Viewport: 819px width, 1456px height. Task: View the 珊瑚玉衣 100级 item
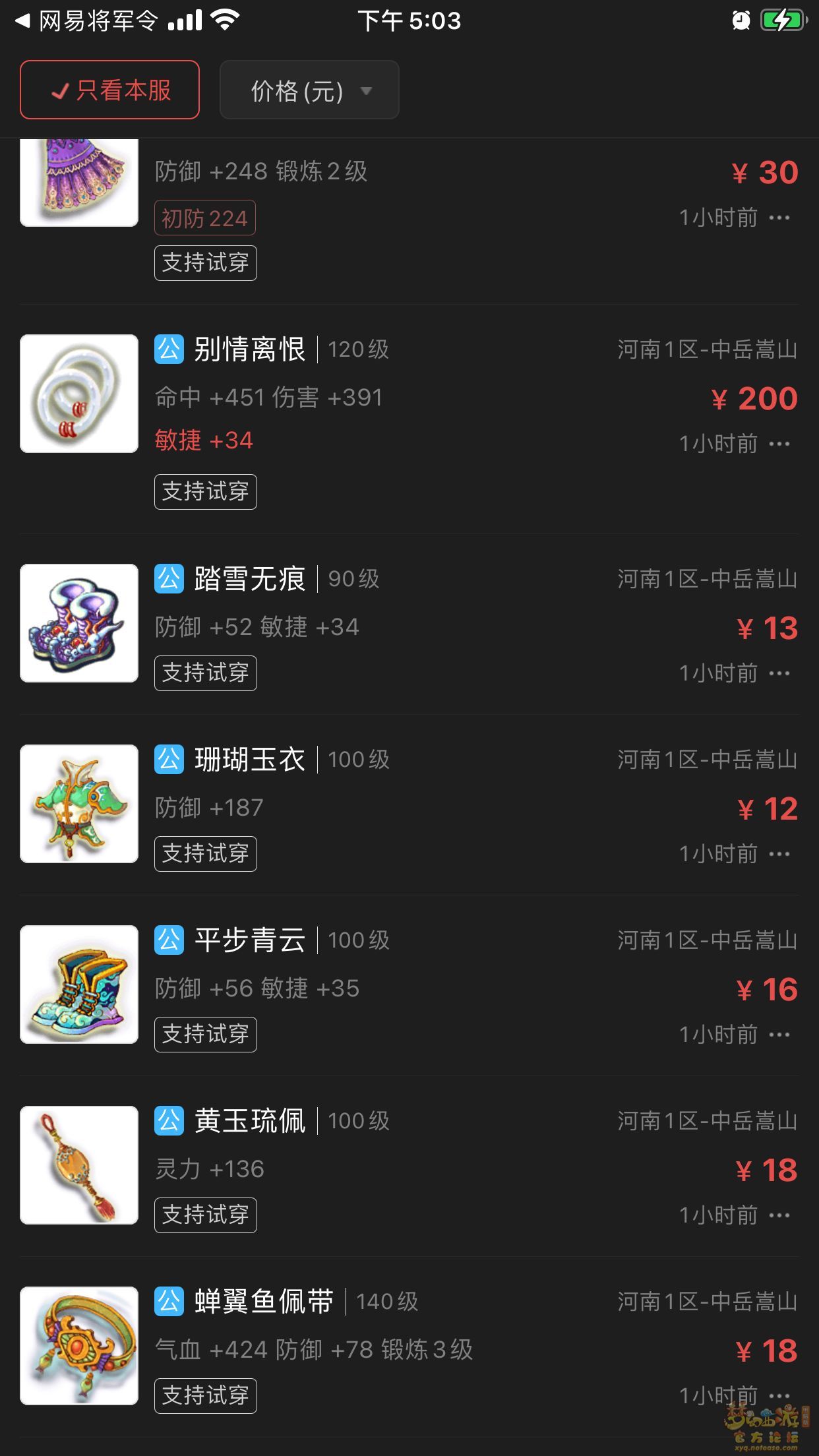(x=249, y=760)
